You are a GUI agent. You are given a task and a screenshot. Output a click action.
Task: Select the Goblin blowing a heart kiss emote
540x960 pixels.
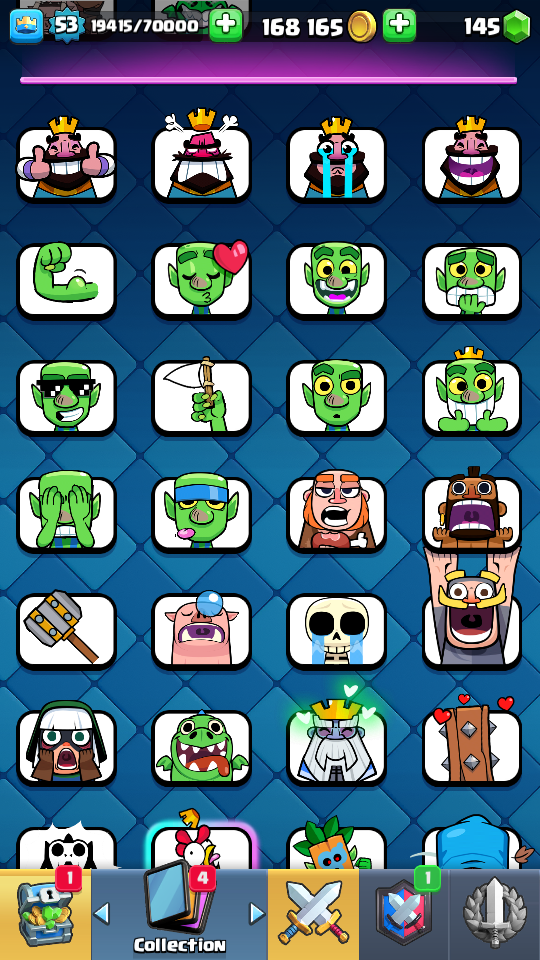coord(201,281)
